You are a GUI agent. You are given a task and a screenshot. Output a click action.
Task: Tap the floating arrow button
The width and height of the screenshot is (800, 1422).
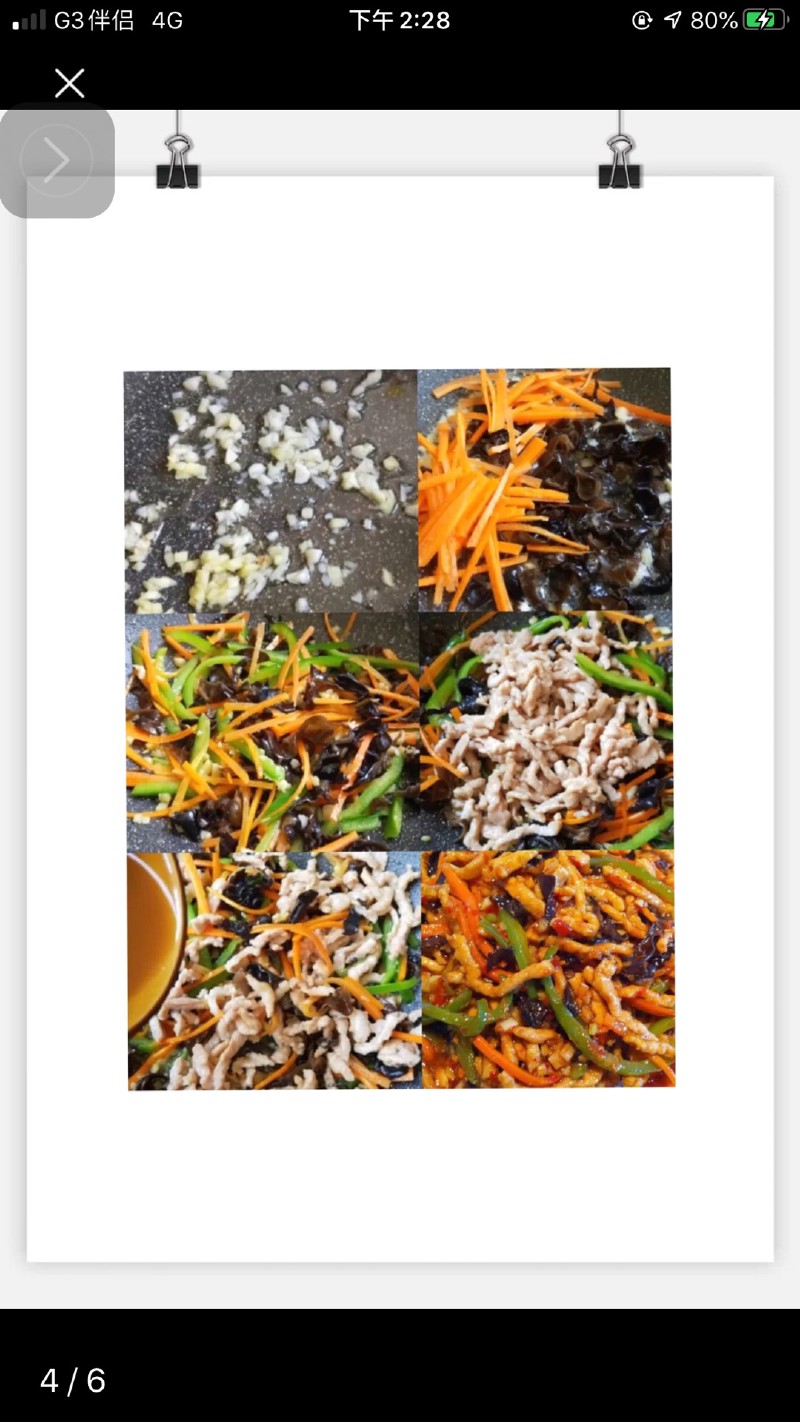point(57,160)
